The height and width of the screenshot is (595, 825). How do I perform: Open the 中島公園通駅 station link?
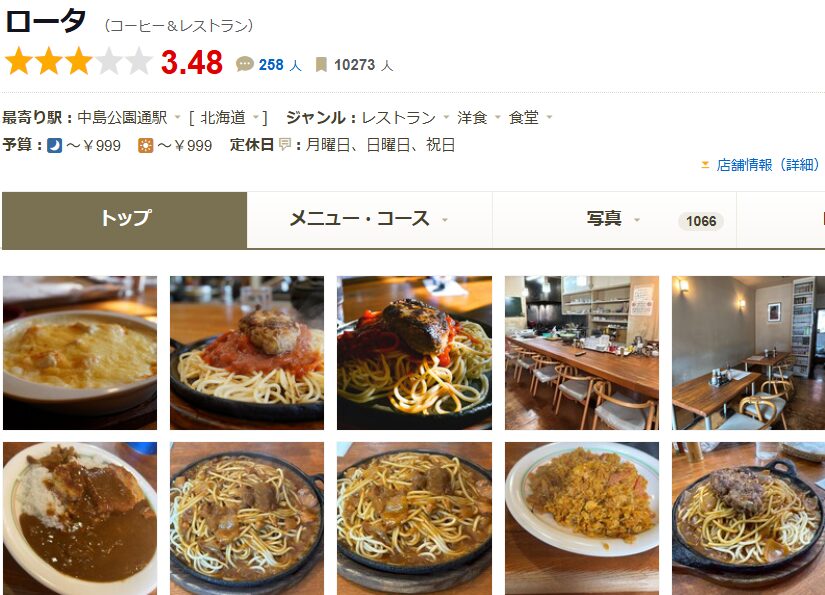(124, 118)
